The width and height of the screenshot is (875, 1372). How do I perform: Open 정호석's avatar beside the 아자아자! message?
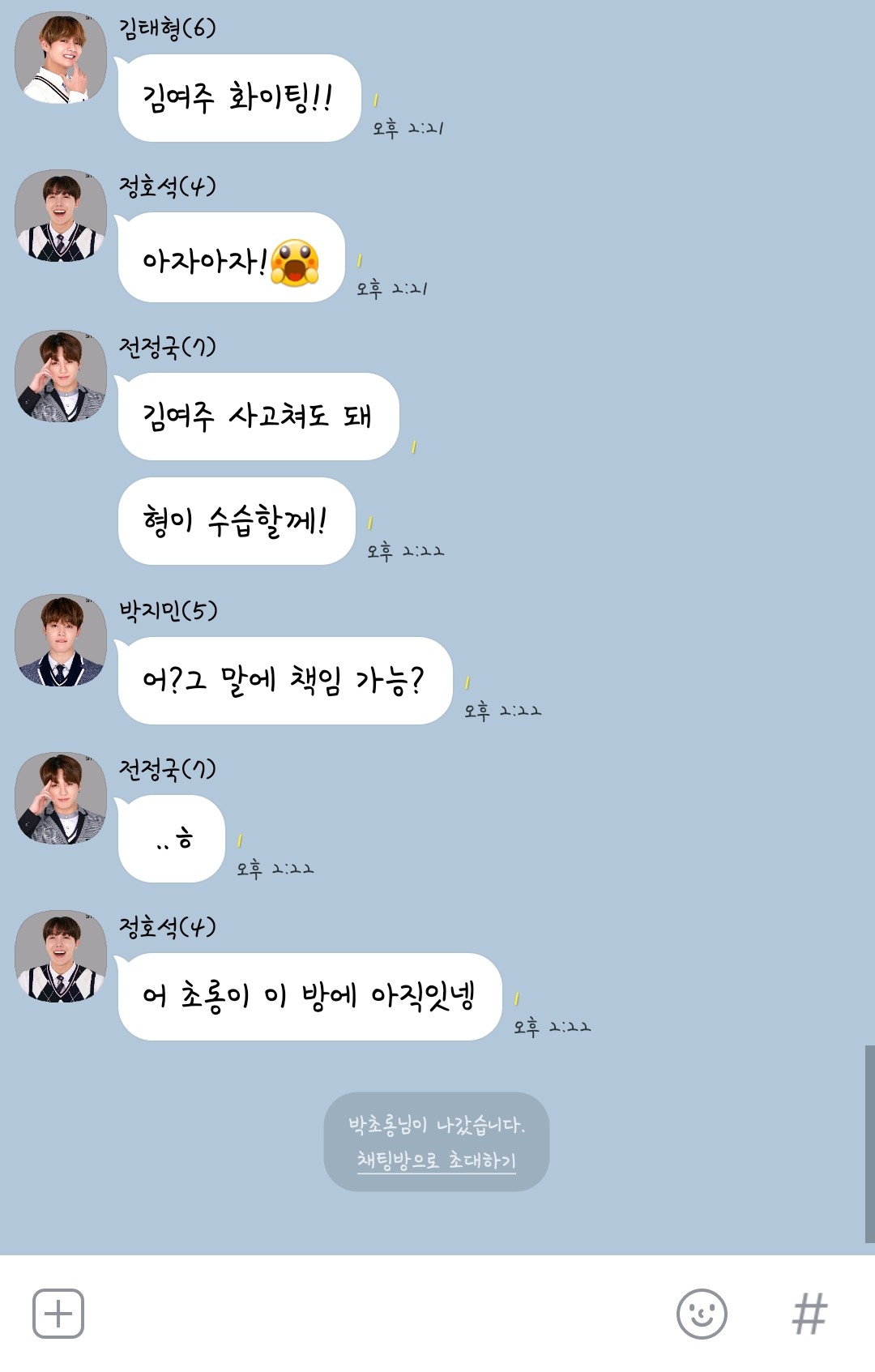click(x=61, y=216)
